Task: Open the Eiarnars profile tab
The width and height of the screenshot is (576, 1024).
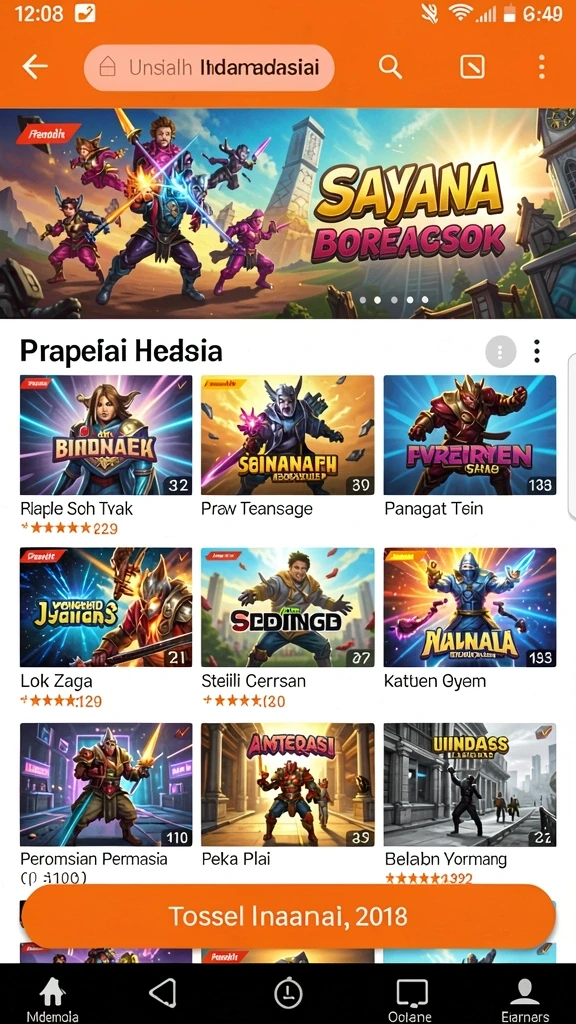Action: (x=524, y=999)
